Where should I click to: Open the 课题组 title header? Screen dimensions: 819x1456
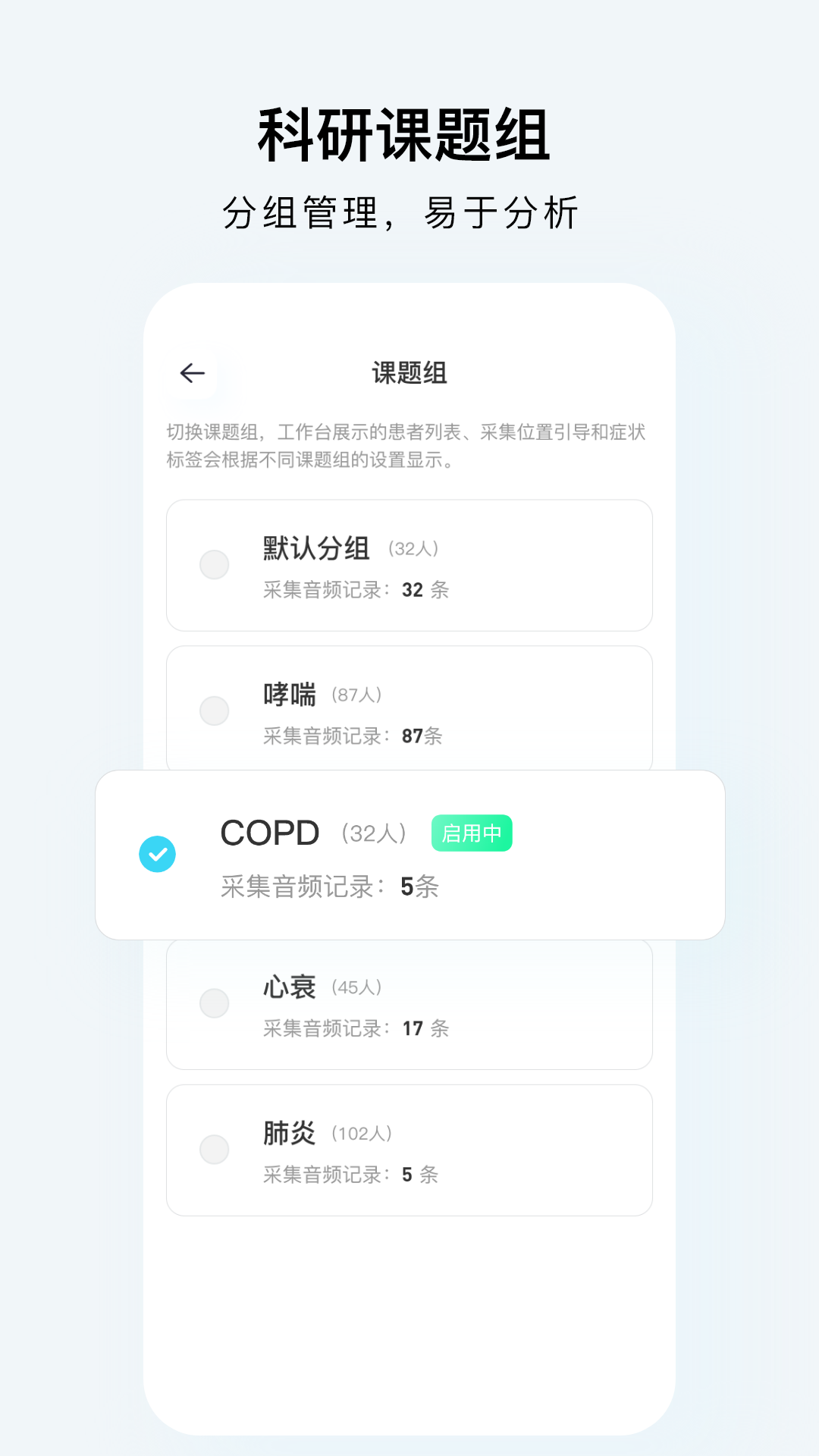point(409,373)
